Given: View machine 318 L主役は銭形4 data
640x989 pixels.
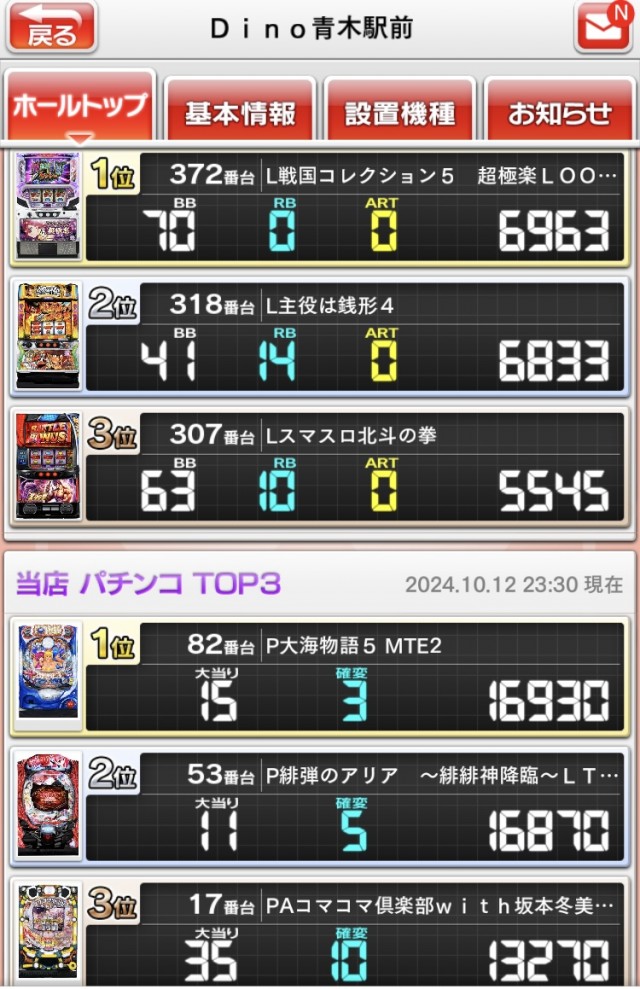Looking at the screenshot, I should (320, 336).
